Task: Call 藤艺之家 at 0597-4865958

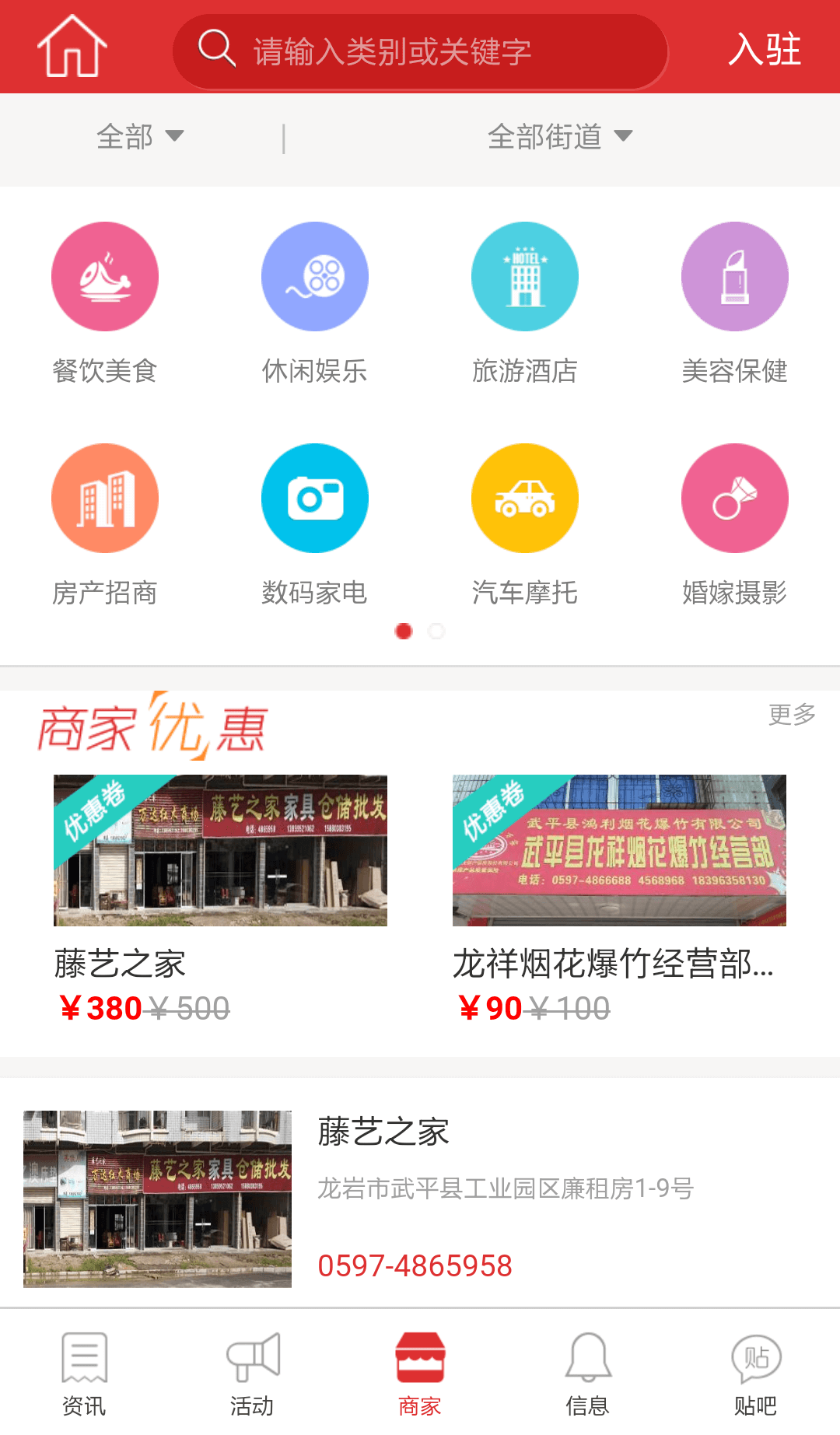Action: (x=415, y=1265)
